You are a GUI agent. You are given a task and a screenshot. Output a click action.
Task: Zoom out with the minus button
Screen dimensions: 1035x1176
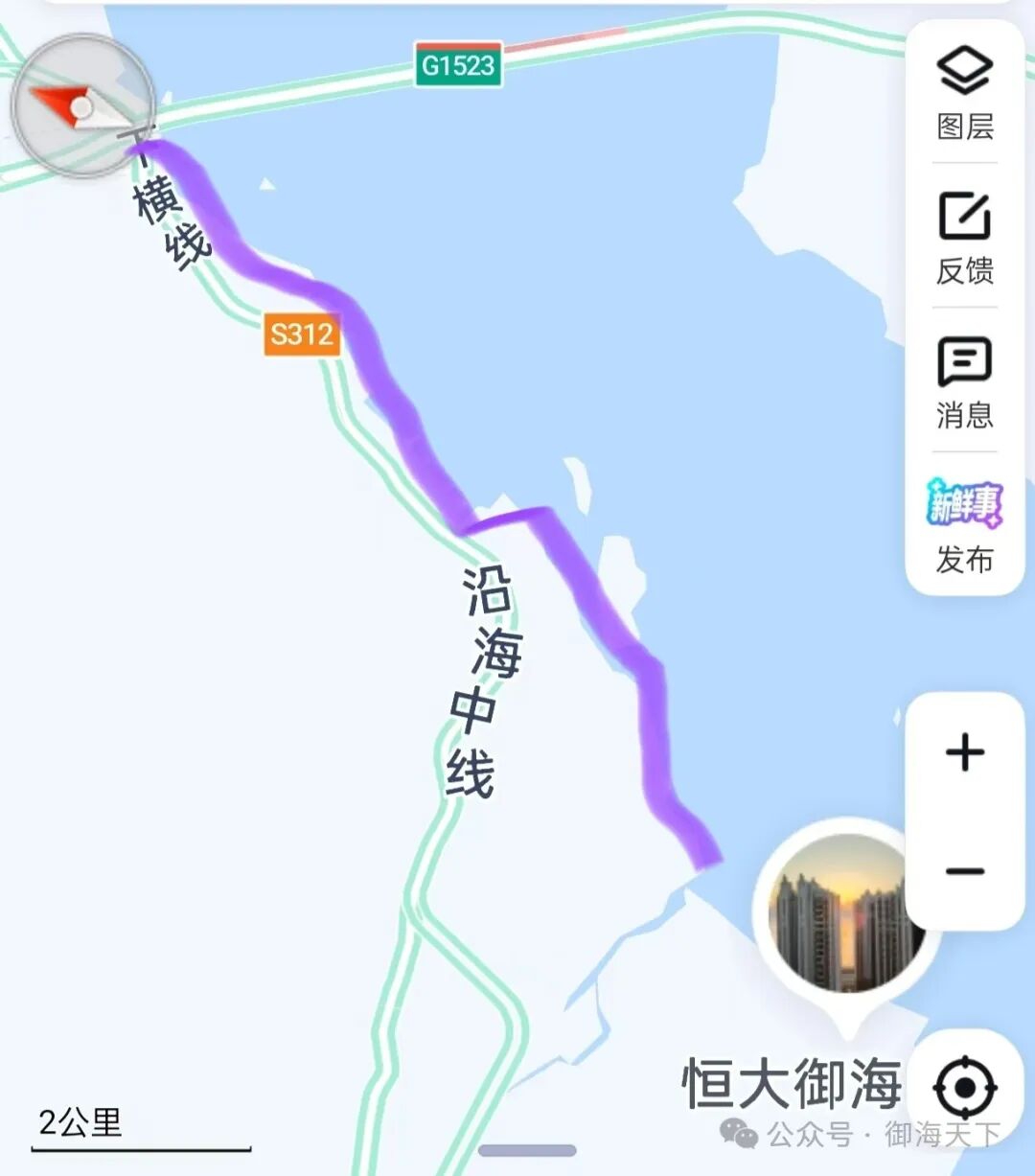[x=965, y=871]
